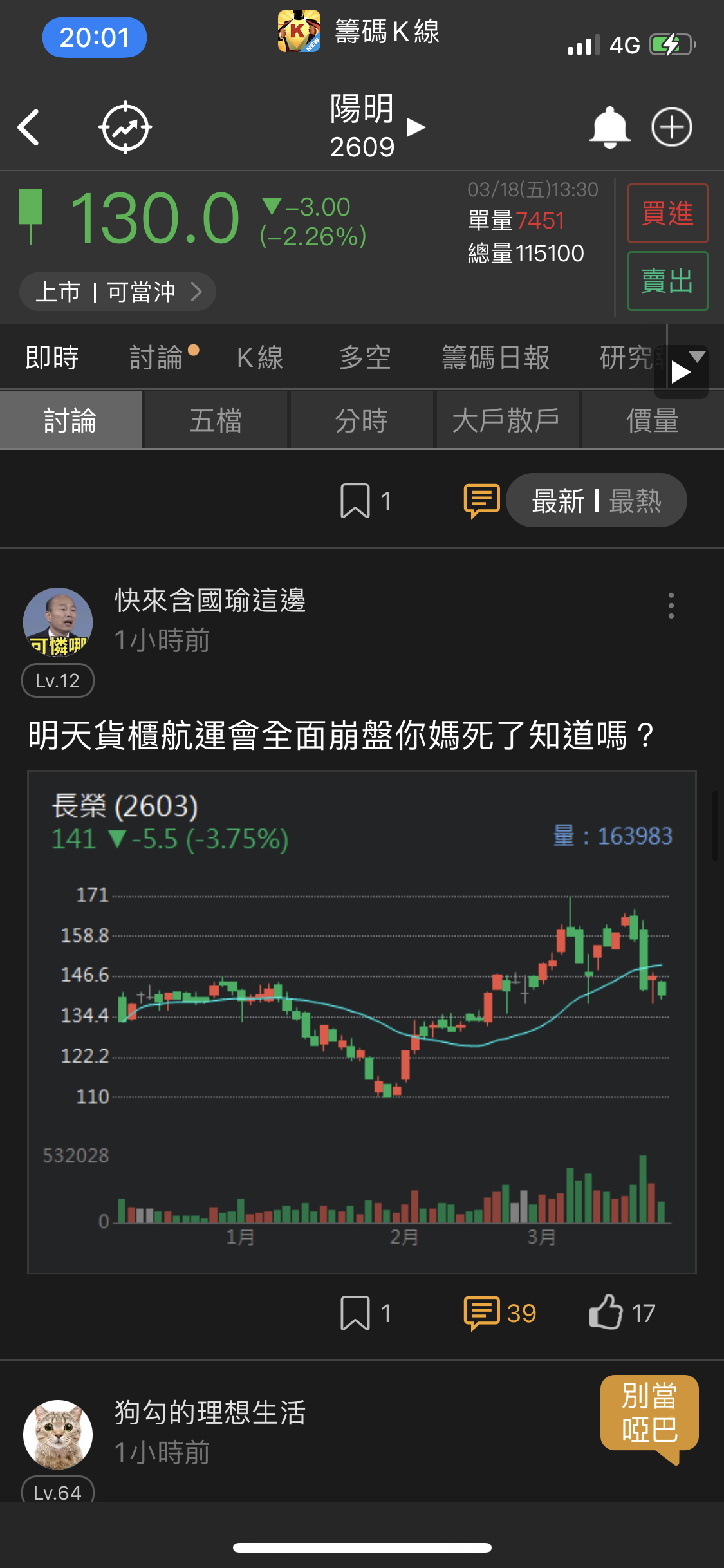The image size is (724, 1568).
Task: Toggle the 最新 | 最熱 sort selector
Action: [x=597, y=501]
